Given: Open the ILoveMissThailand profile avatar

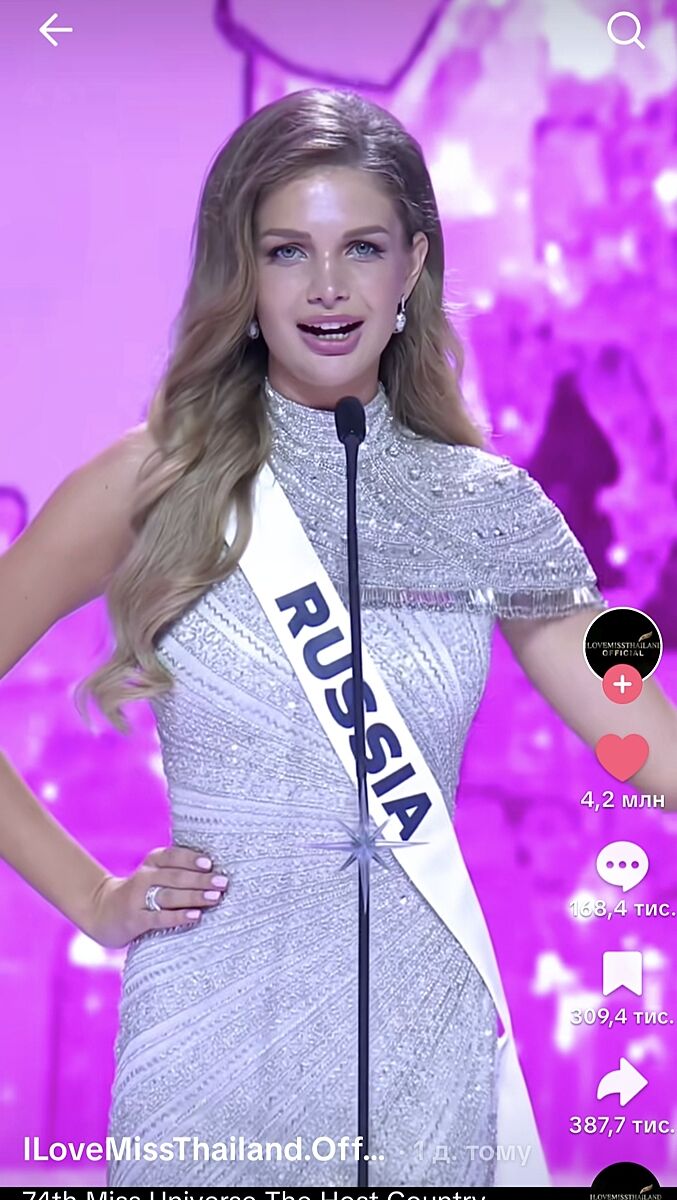Looking at the screenshot, I should click(x=622, y=644).
